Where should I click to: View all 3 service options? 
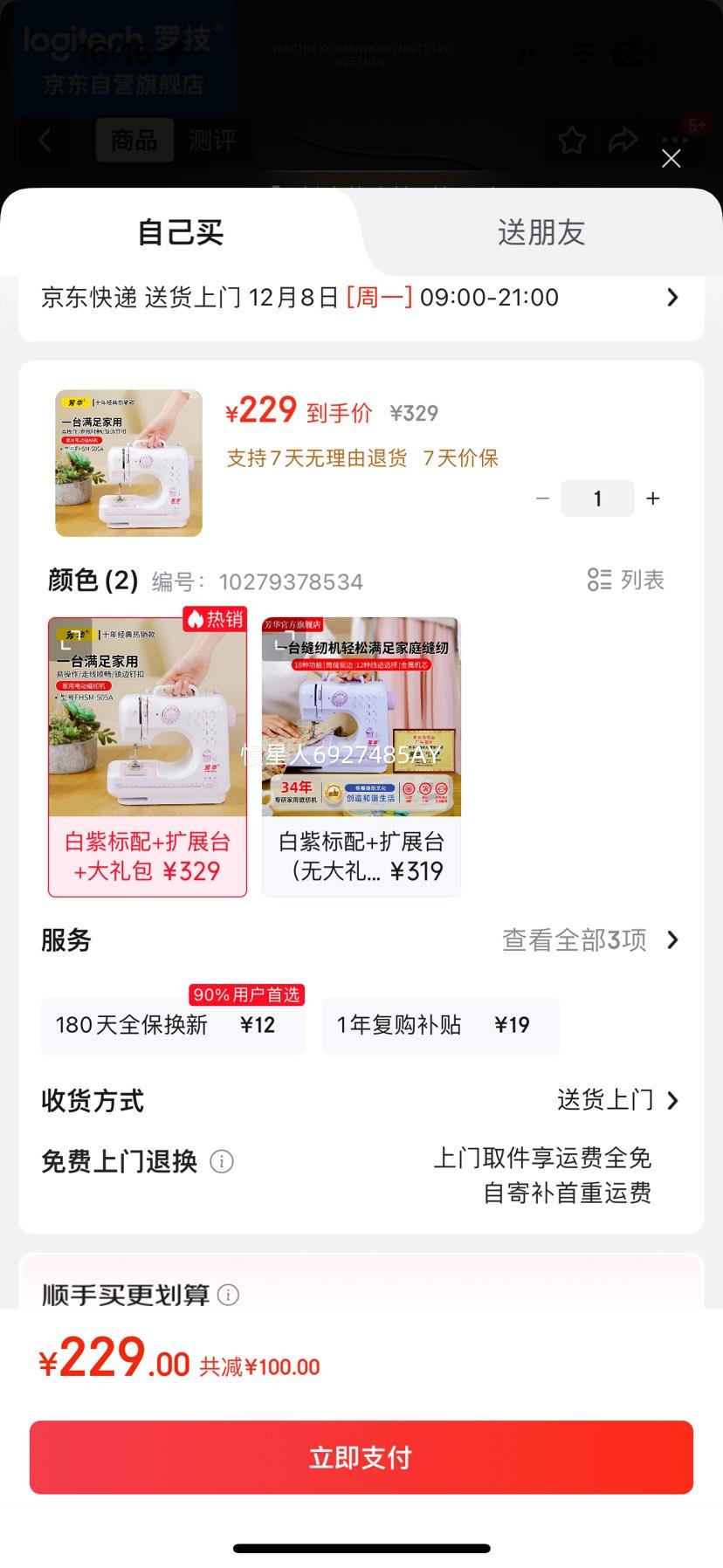[x=590, y=940]
